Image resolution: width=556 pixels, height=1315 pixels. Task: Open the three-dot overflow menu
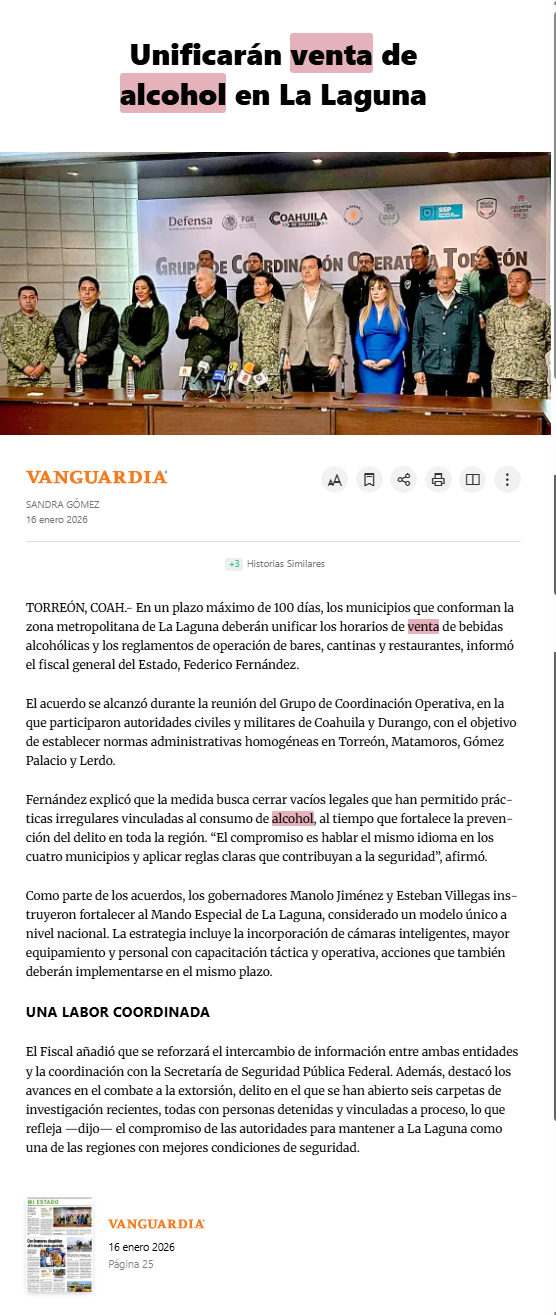coord(507,480)
